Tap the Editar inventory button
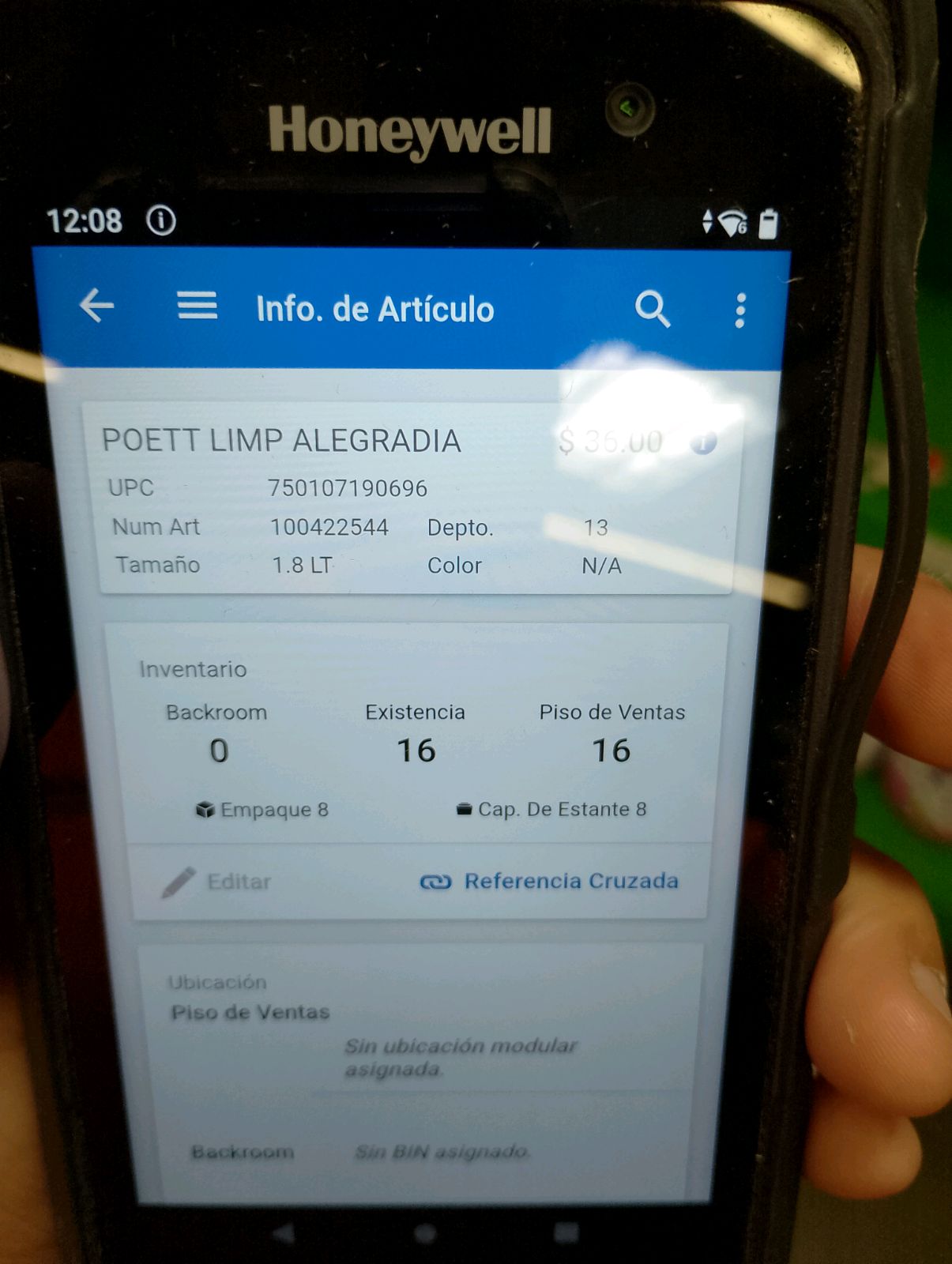This screenshot has width=952, height=1264. tap(216, 882)
